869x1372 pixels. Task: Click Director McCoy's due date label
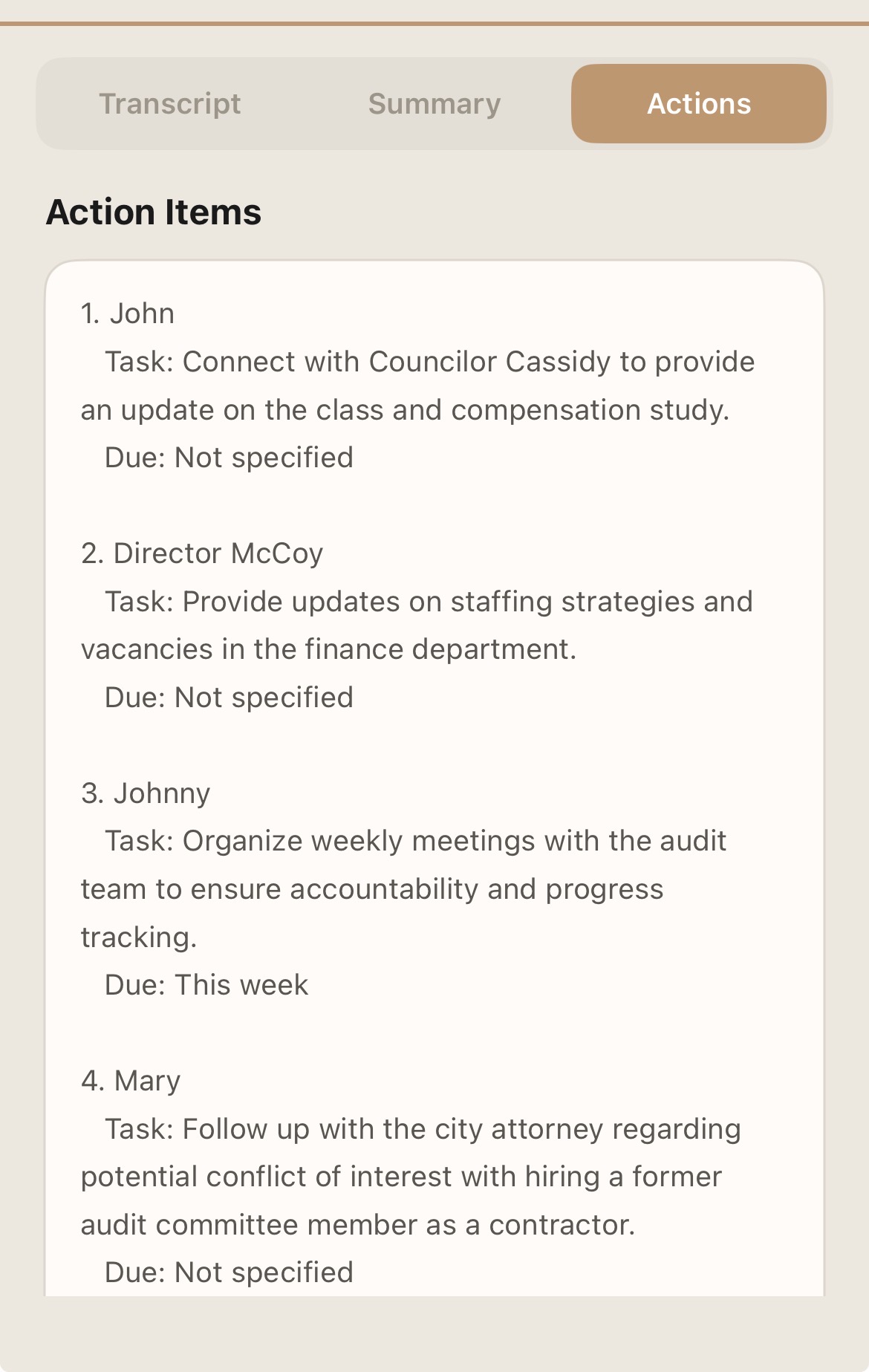(x=228, y=696)
